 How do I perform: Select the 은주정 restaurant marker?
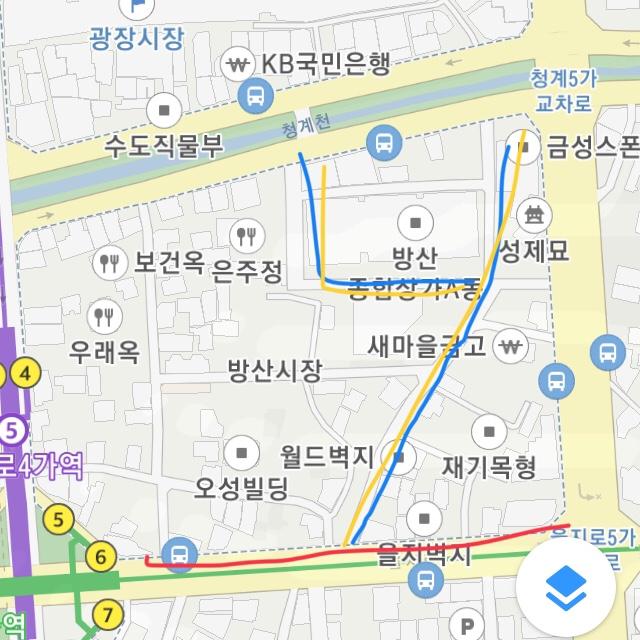[247, 236]
